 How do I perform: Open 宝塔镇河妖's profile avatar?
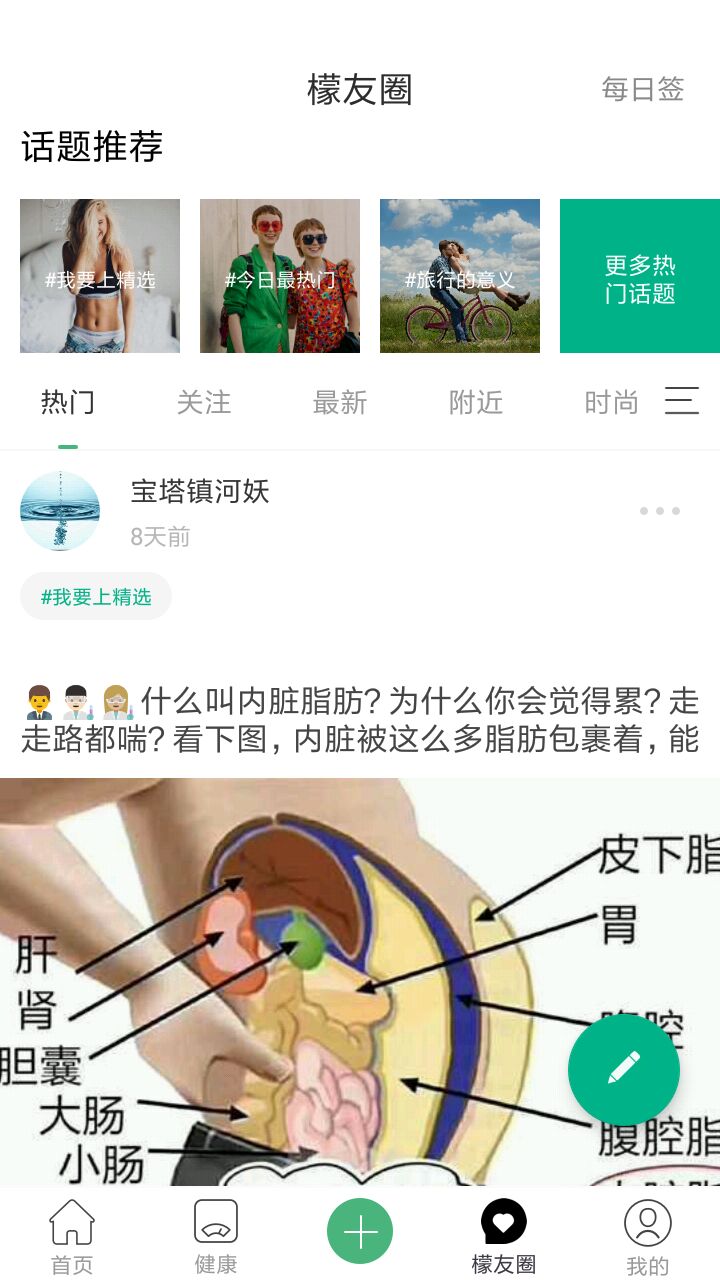[61, 511]
